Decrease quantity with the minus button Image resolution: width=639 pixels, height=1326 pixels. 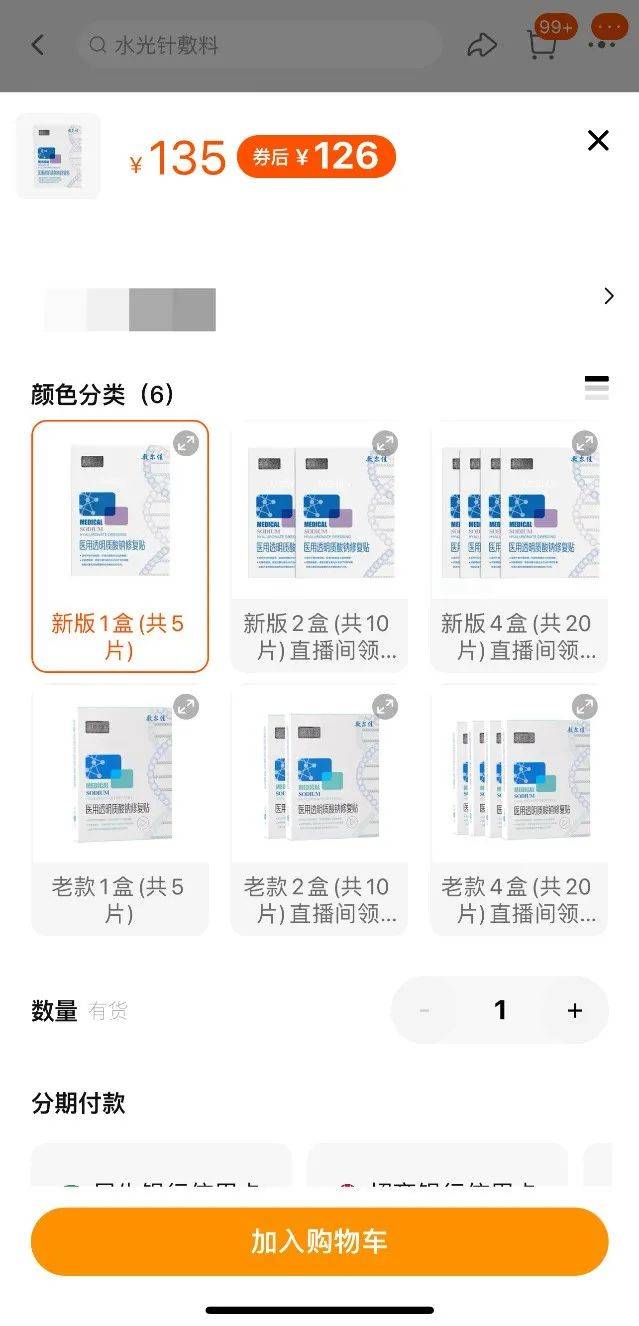(424, 1011)
